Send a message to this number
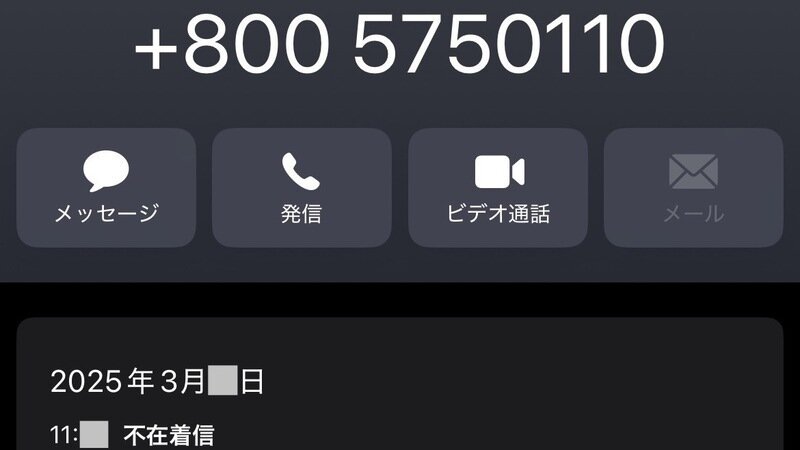Image resolution: width=800 pixels, height=450 pixels. click(106, 187)
